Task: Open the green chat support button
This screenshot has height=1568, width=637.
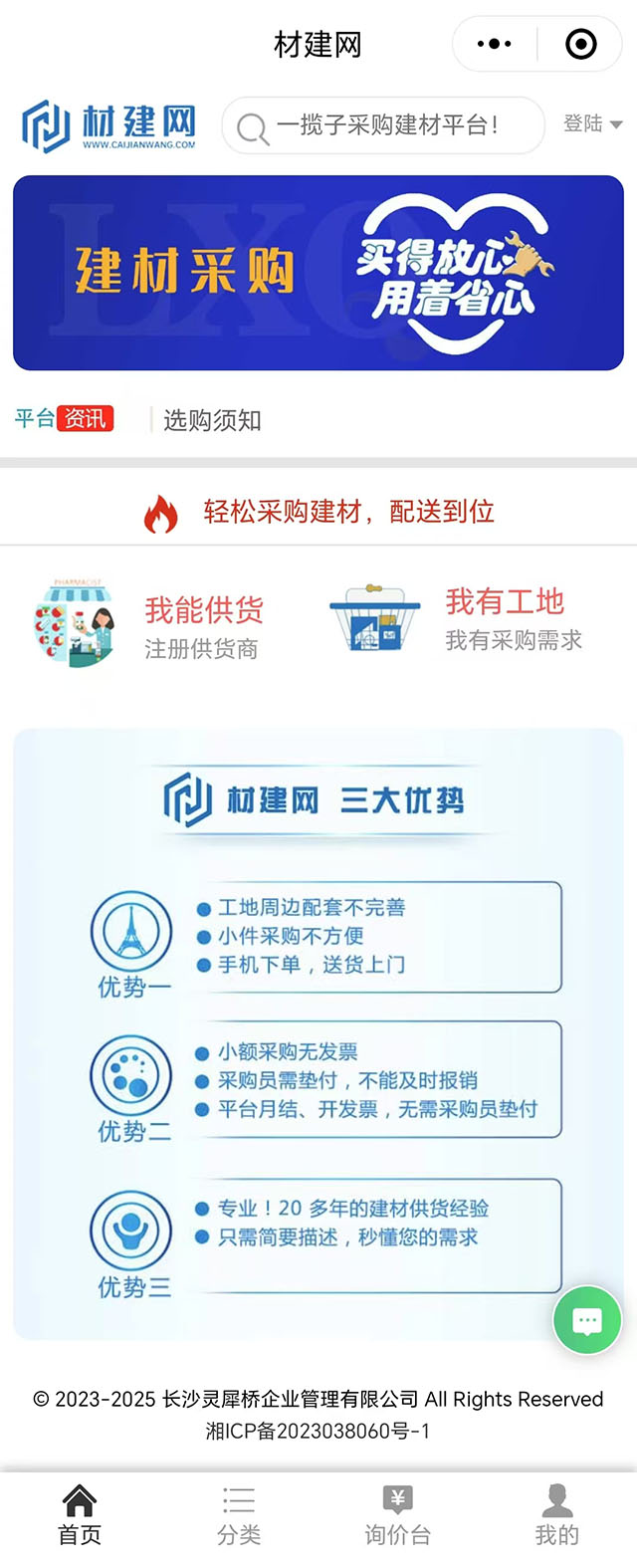Action: pyautogui.click(x=587, y=1320)
